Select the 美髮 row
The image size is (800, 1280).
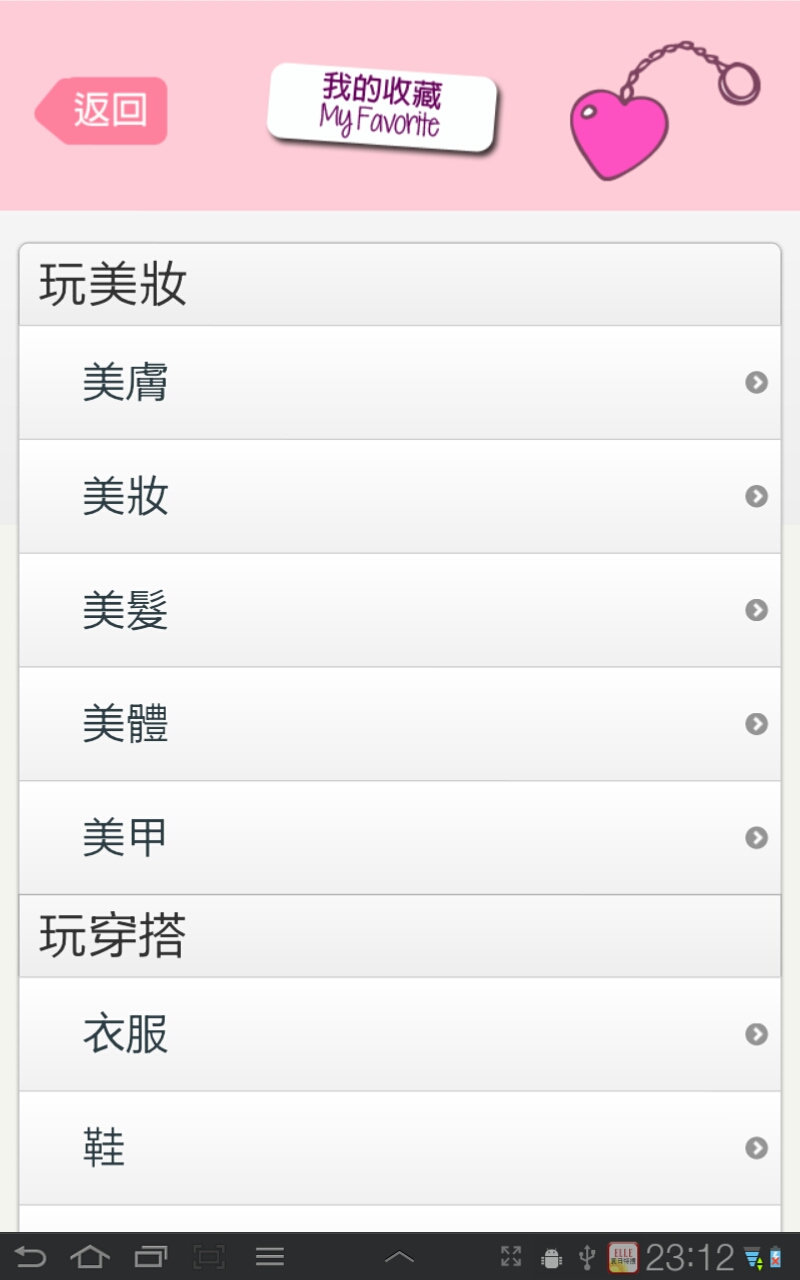tap(400, 610)
